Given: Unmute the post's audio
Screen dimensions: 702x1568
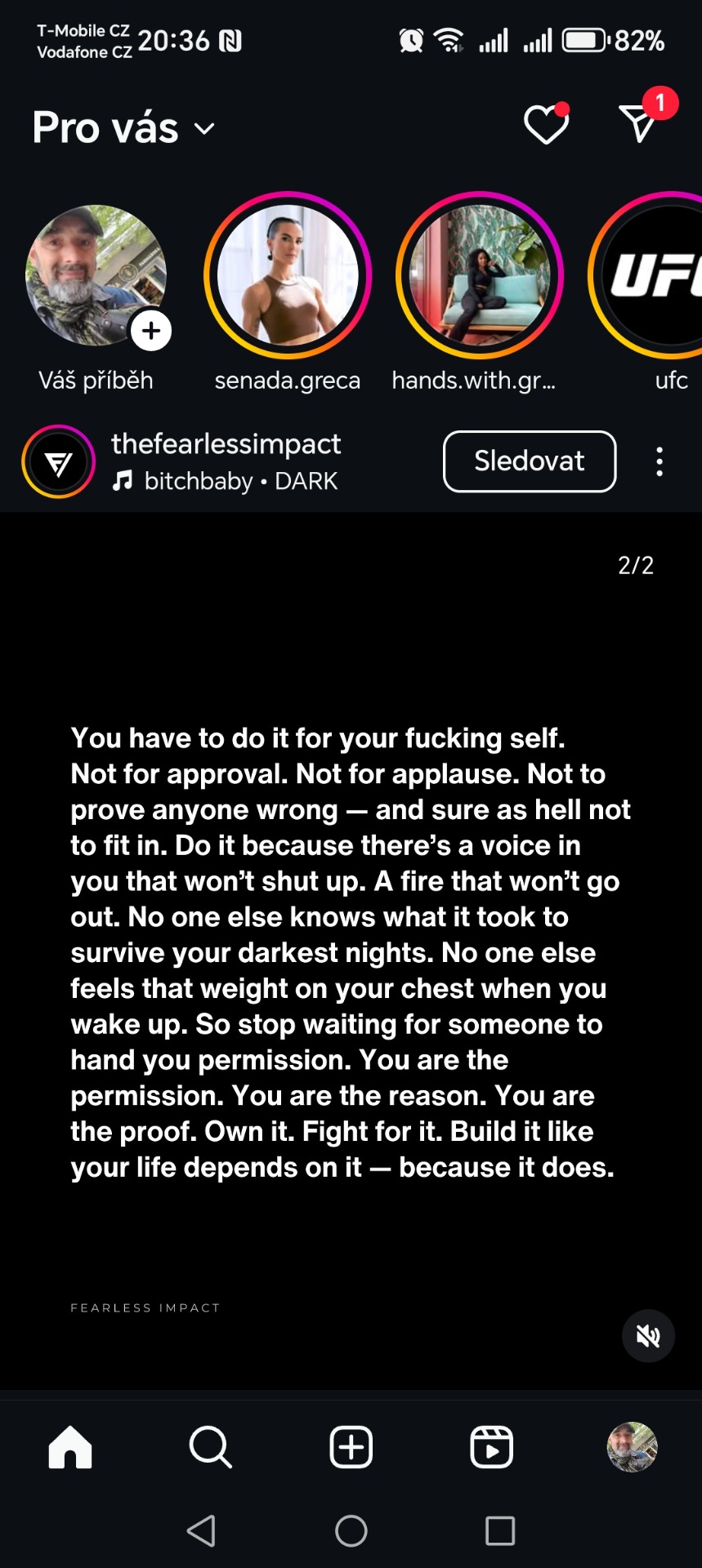Looking at the screenshot, I should (648, 1336).
